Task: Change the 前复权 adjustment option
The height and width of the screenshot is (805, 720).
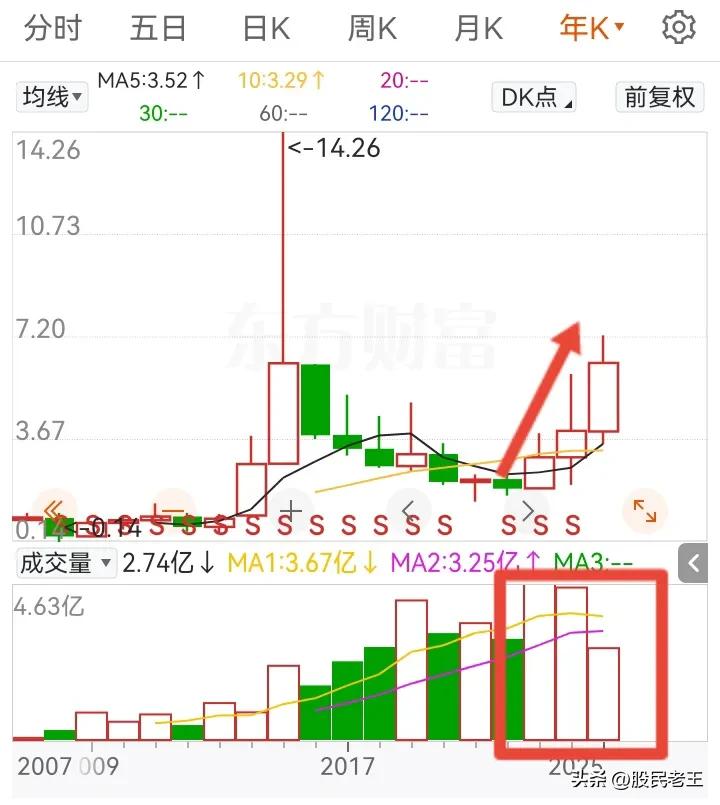Action: pyautogui.click(x=659, y=97)
